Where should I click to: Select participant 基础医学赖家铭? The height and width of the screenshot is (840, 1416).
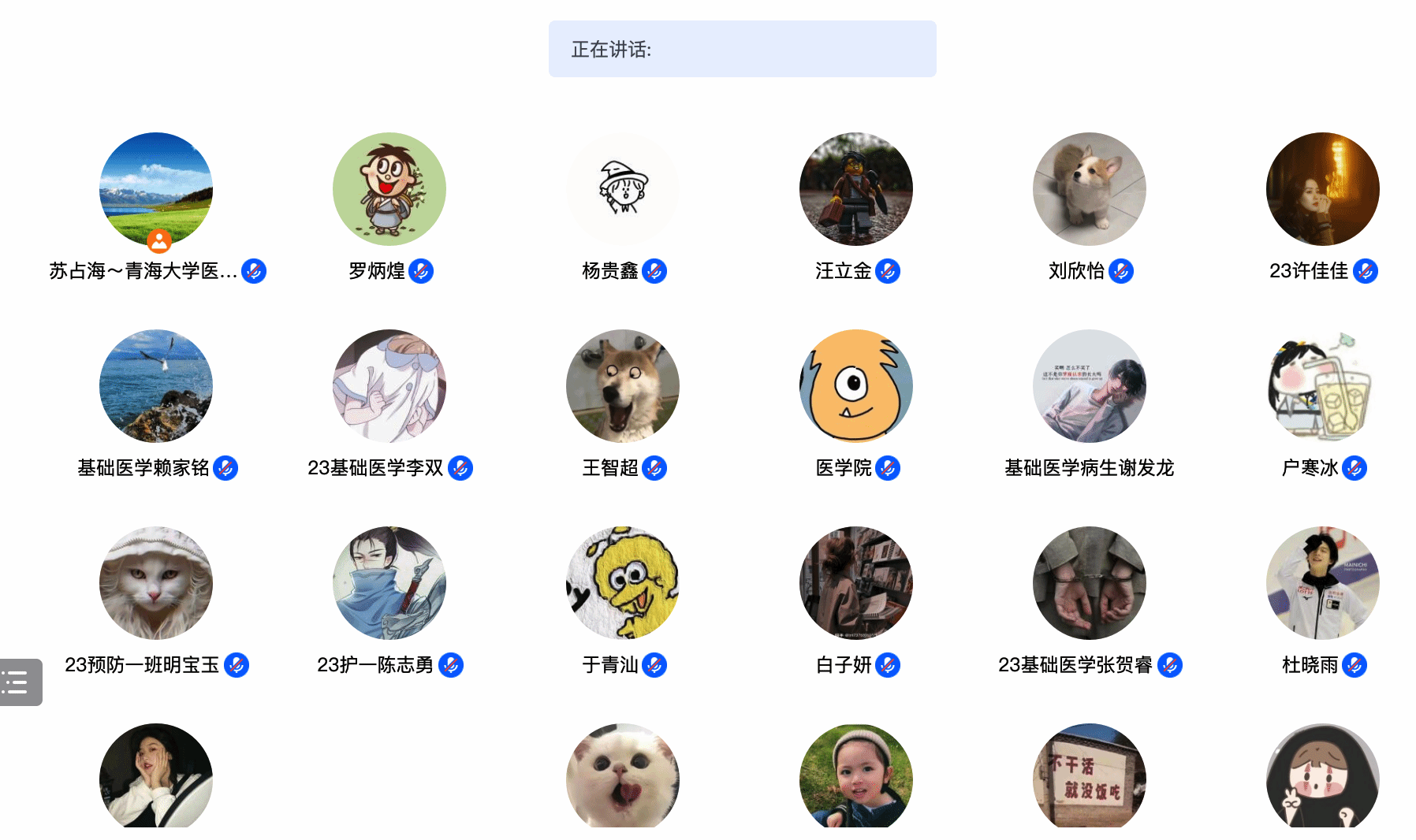coord(156,387)
